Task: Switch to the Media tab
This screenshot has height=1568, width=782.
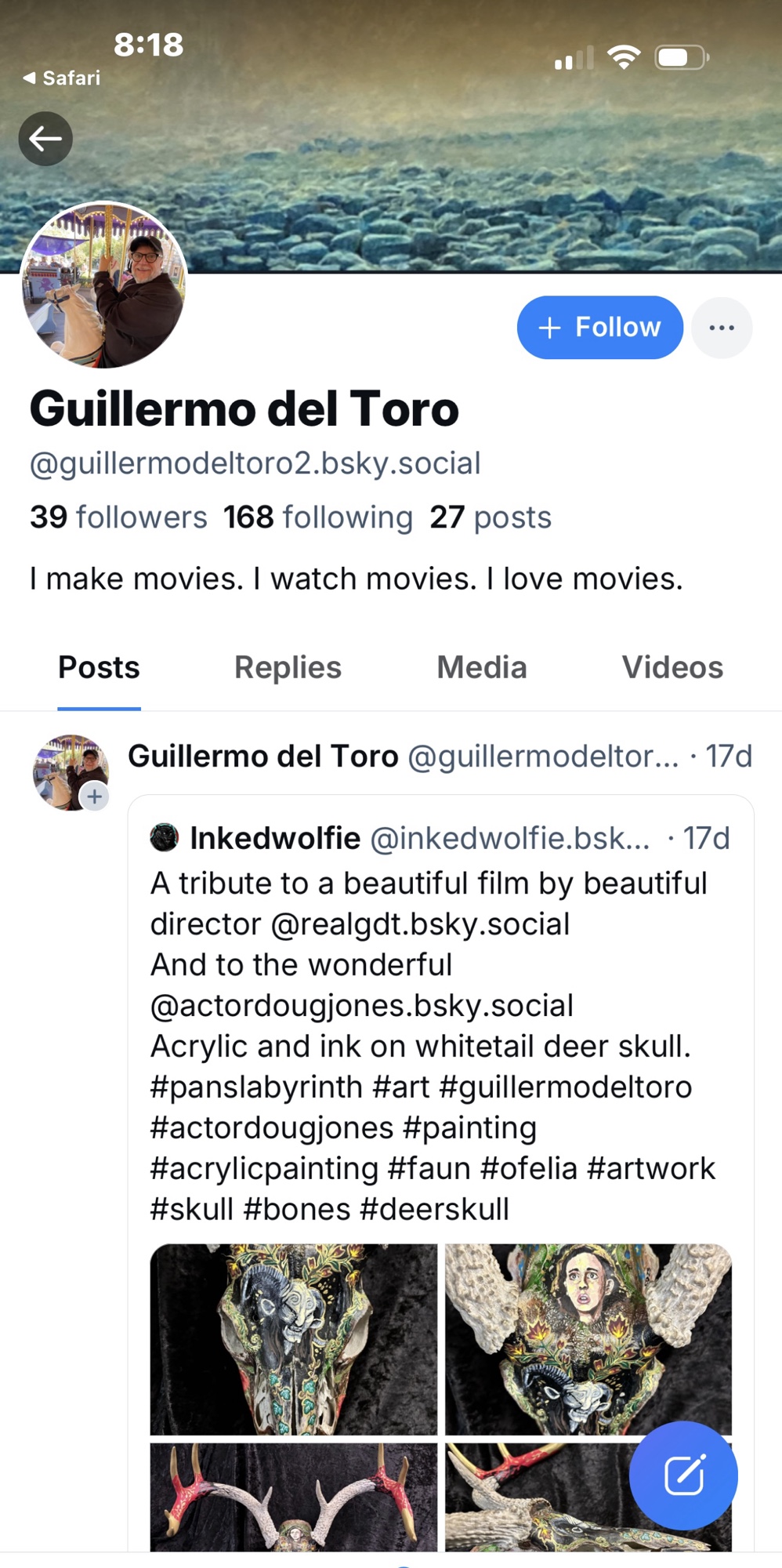Action: 481,668
